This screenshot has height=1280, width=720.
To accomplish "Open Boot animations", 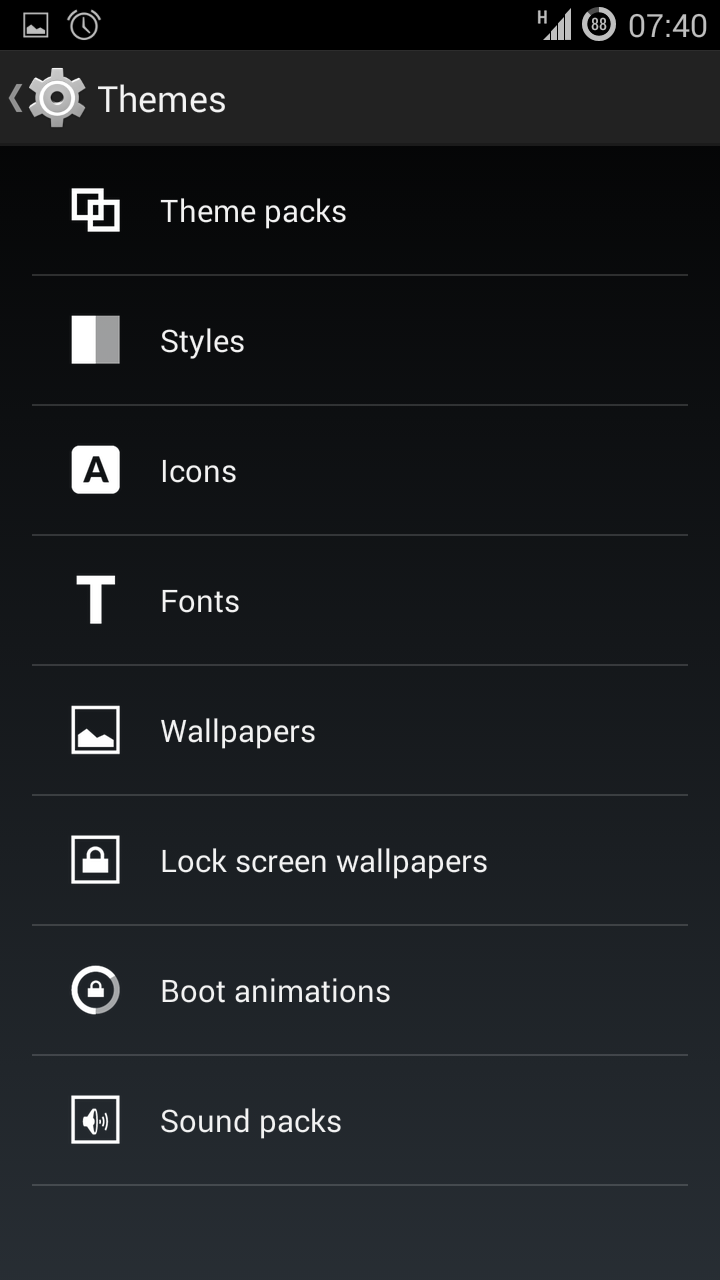I will [360, 991].
